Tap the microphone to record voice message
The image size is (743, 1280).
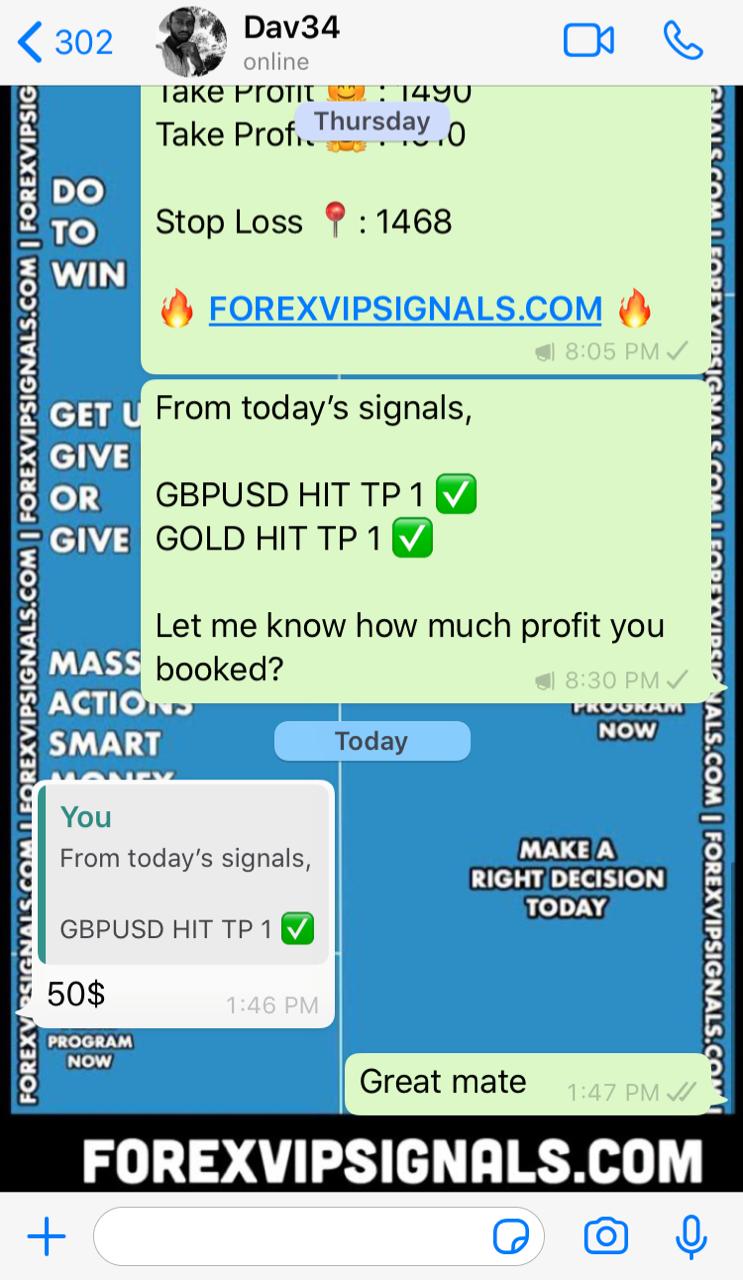pyautogui.click(x=690, y=1237)
